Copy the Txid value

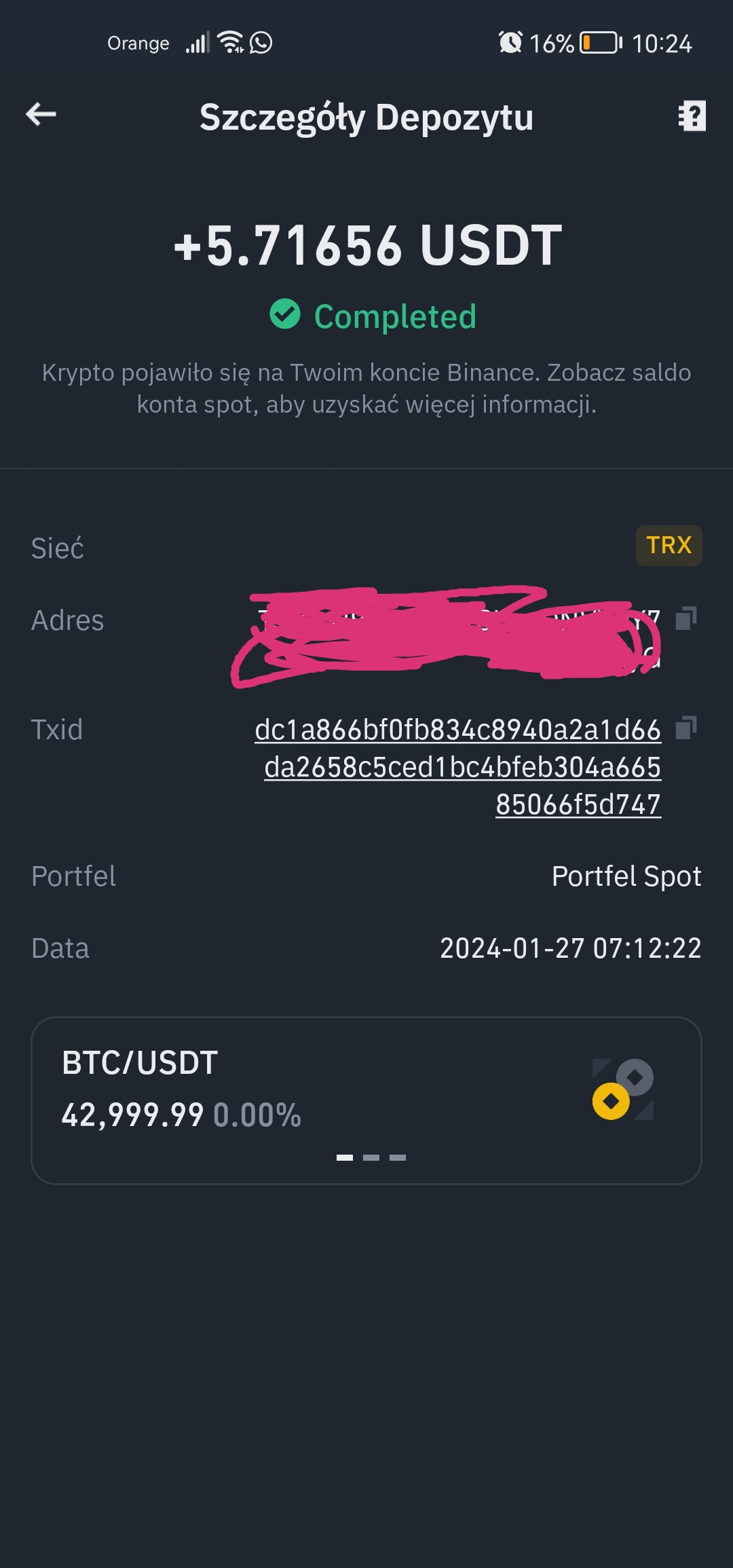686,728
